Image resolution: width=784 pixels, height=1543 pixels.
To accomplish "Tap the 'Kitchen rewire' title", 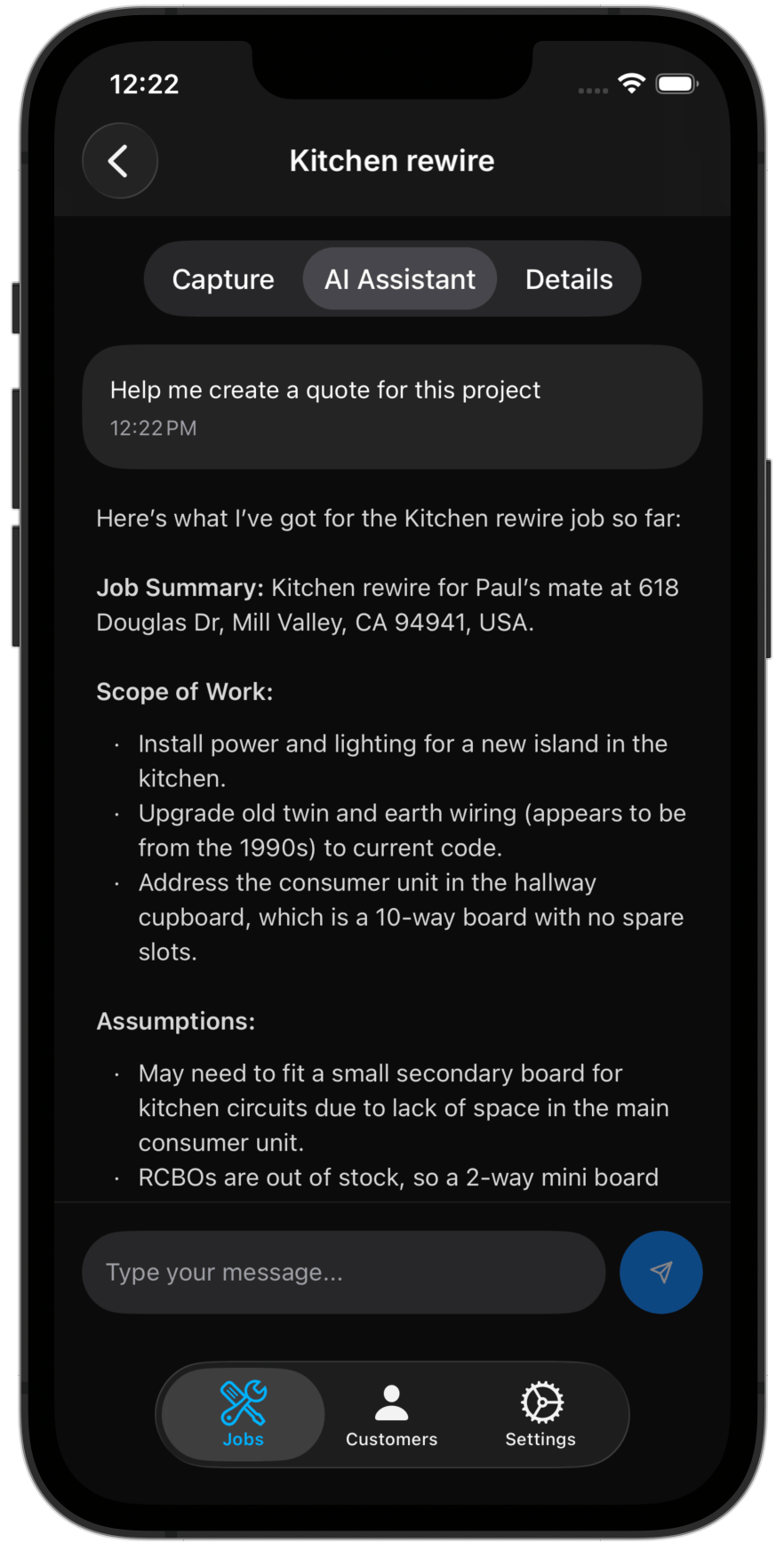I will (x=391, y=161).
